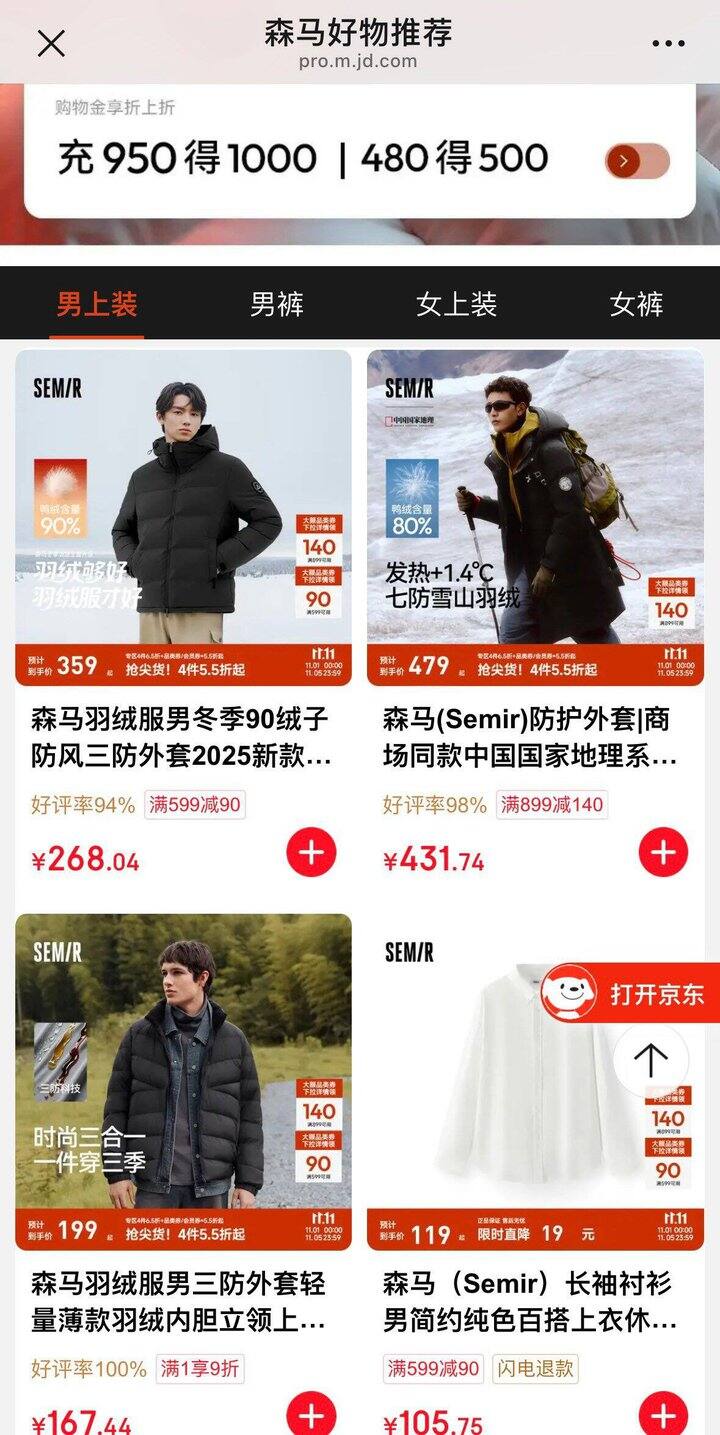Add the ¥268.04 down jacket to cart
Viewport: 720px width, 1435px height.
point(311,853)
